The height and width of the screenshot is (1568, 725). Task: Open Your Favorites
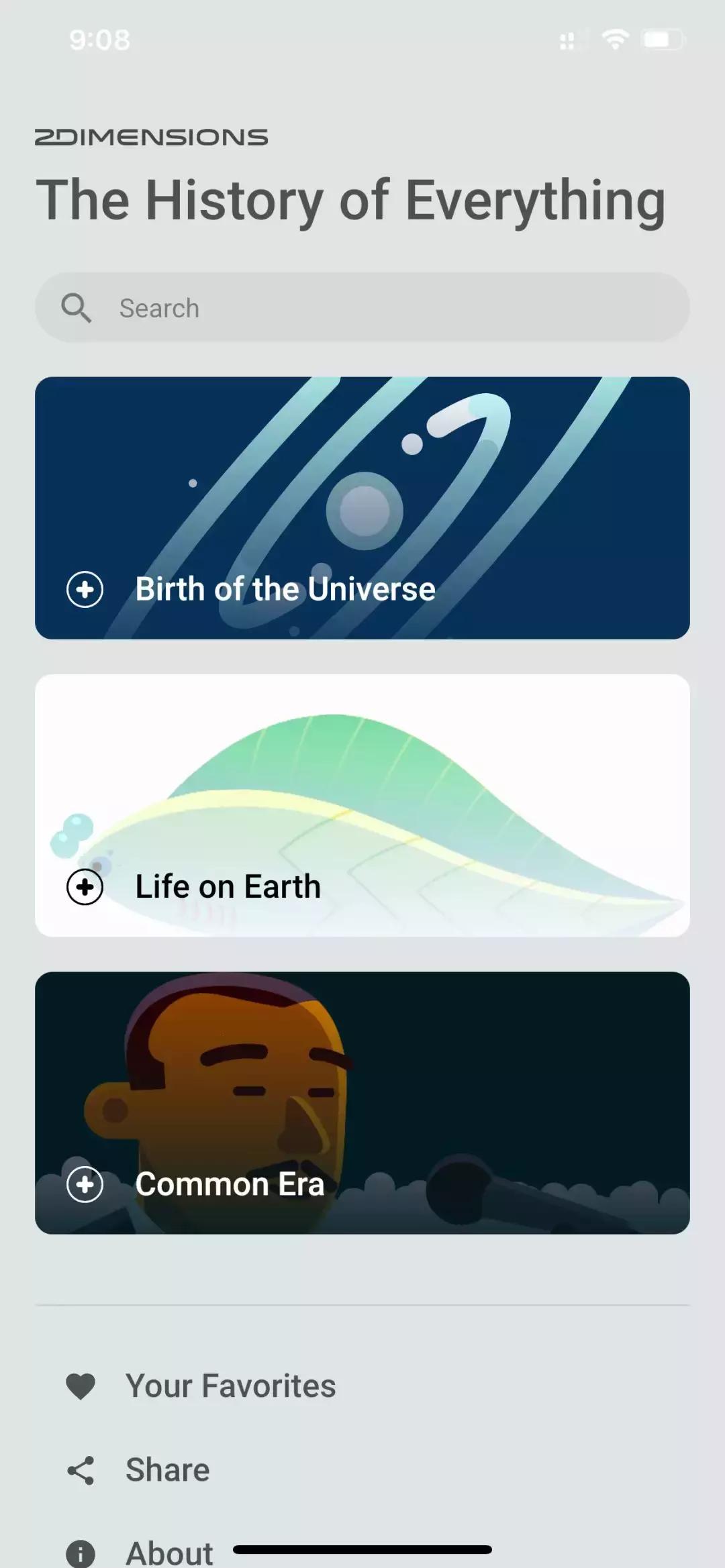click(x=231, y=1386)
